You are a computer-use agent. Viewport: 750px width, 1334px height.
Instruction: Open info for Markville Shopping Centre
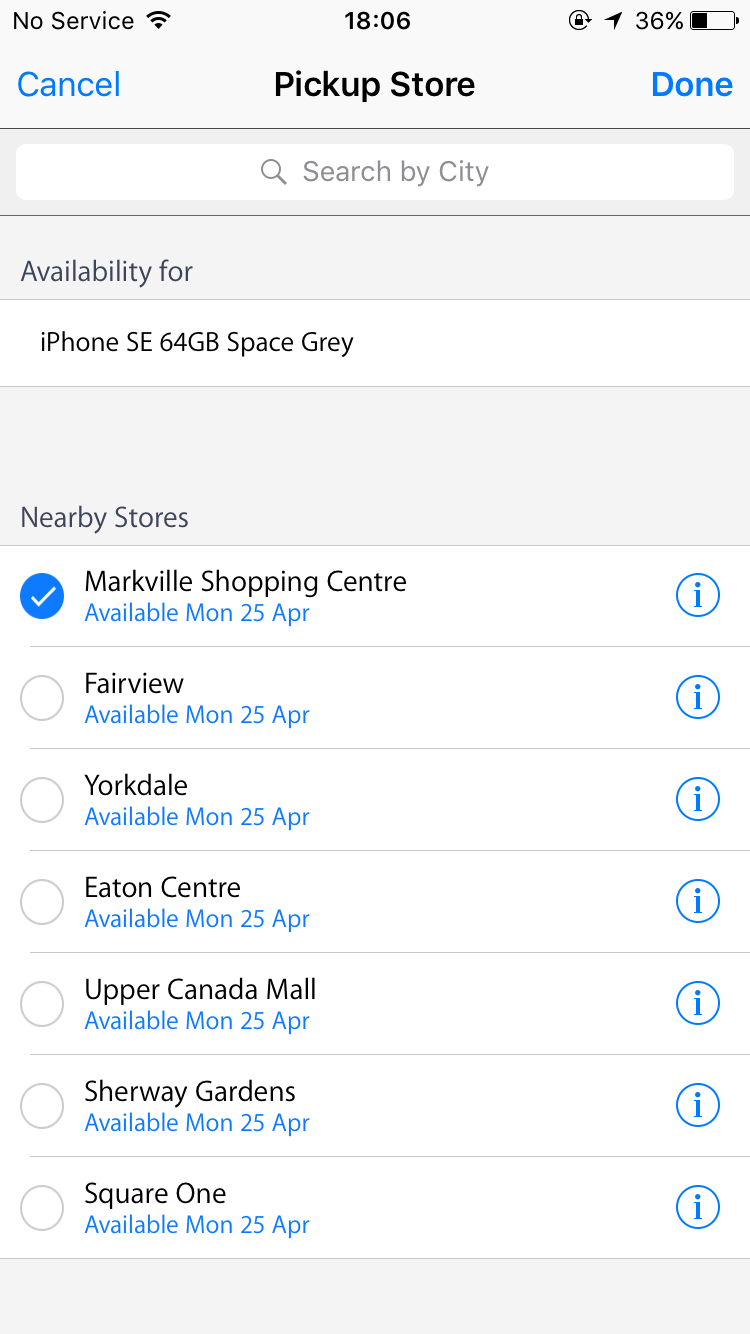[698, 596]
